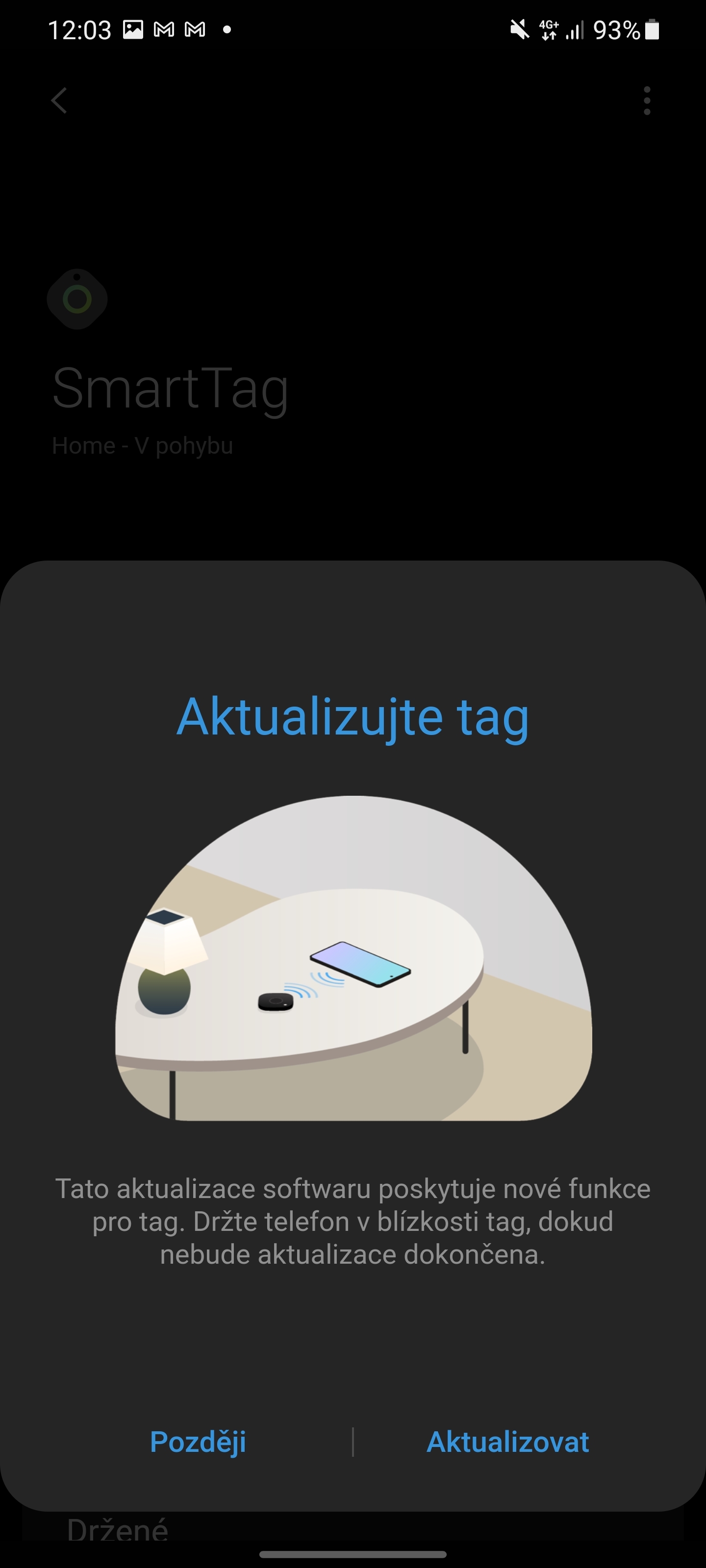The height and width of the screenshot is (1568, 706).
Task: Tap the update description text paragraph
Action: pyautogui.click(x=353, y=1221)
